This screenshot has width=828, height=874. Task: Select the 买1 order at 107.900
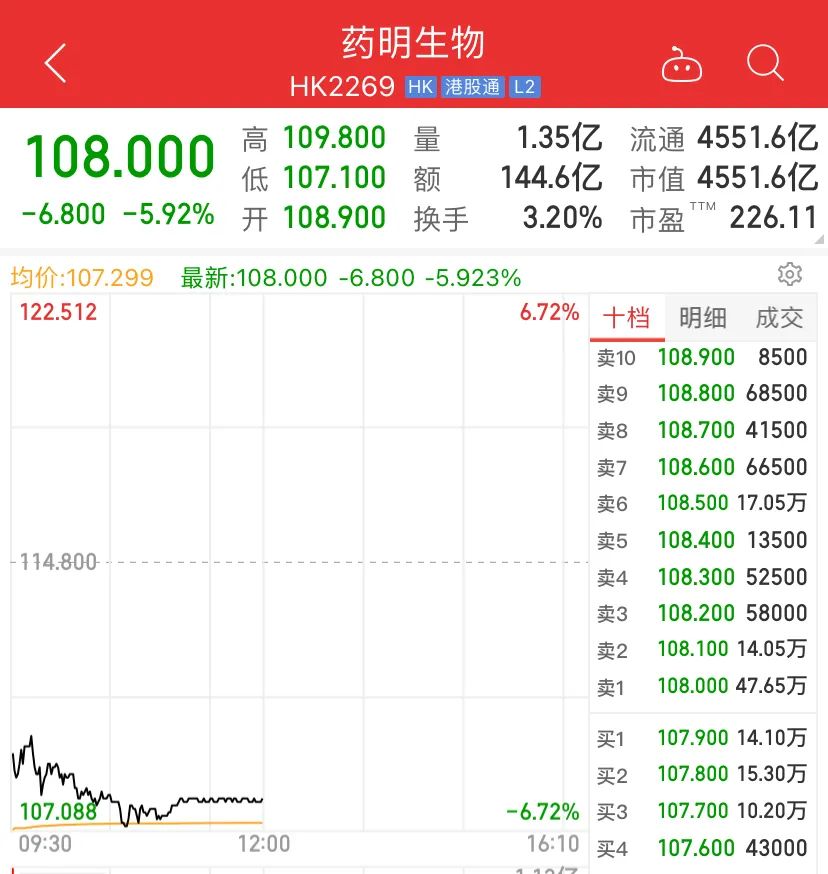[x=702, y=739]
